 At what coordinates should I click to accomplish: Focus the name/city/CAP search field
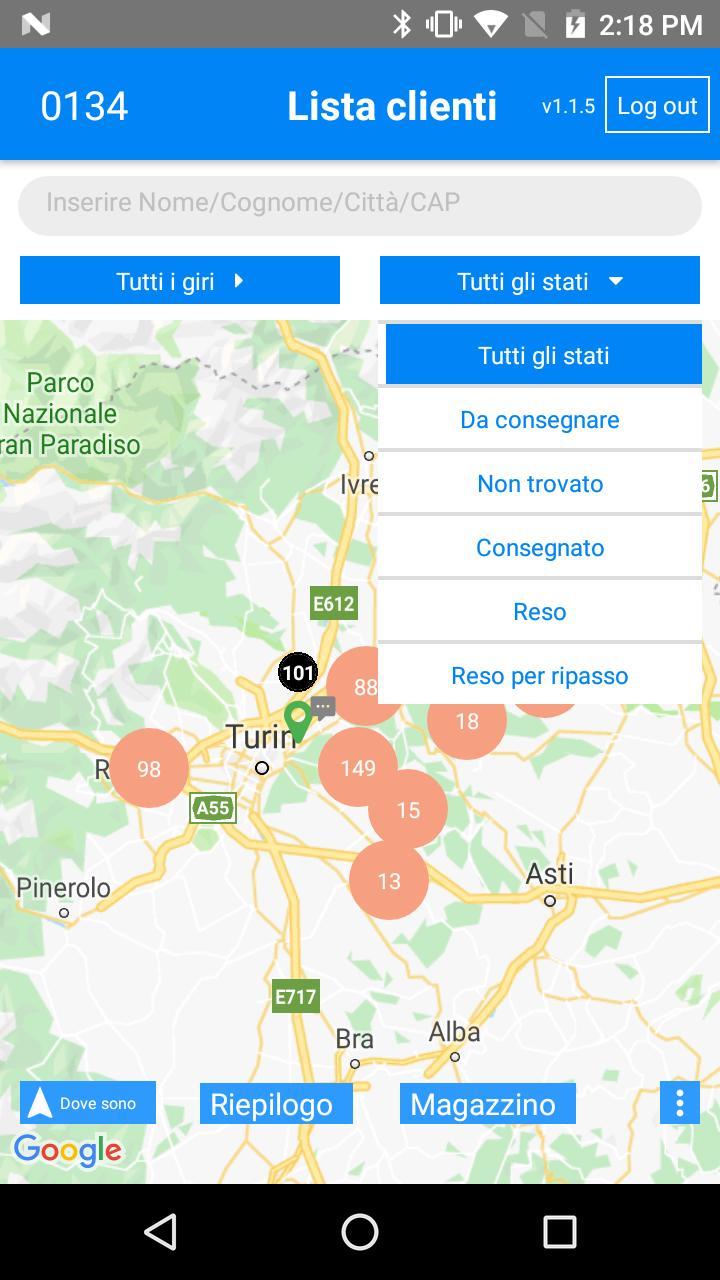click(360, 204)
